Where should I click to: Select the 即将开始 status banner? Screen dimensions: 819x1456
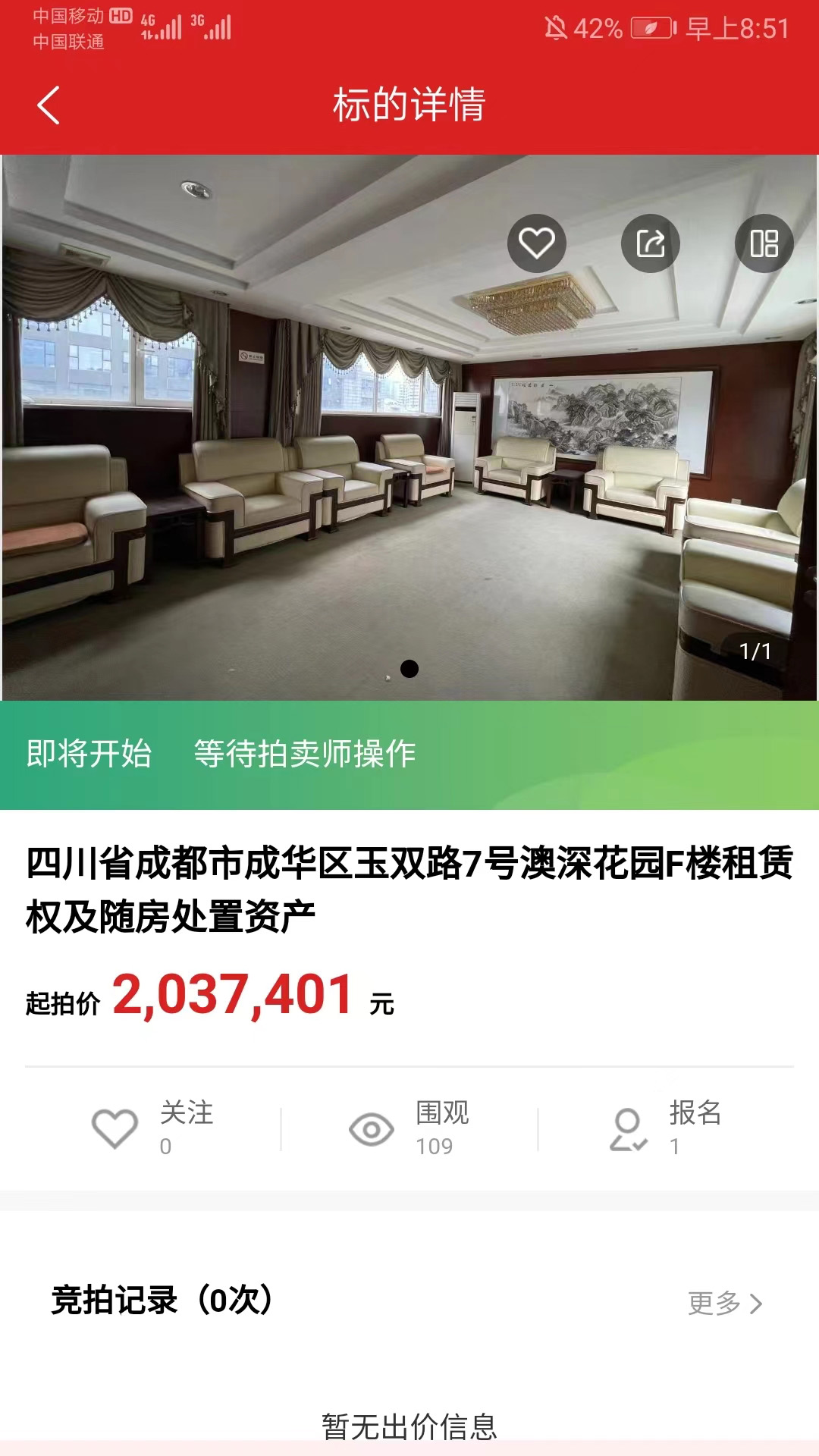[86, 752]
